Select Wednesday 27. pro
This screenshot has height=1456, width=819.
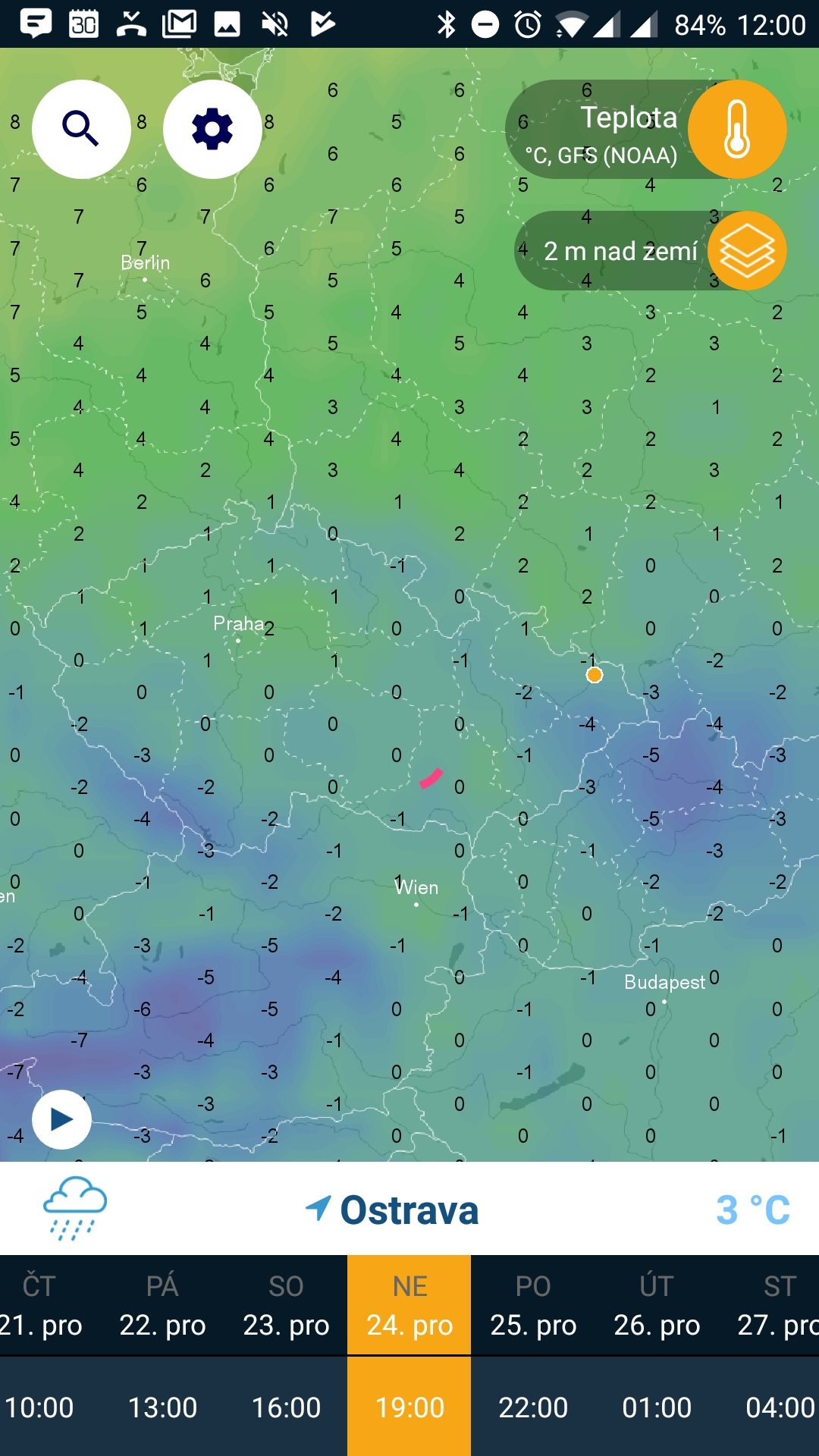pyautogui.click(x=778, y=1306)
